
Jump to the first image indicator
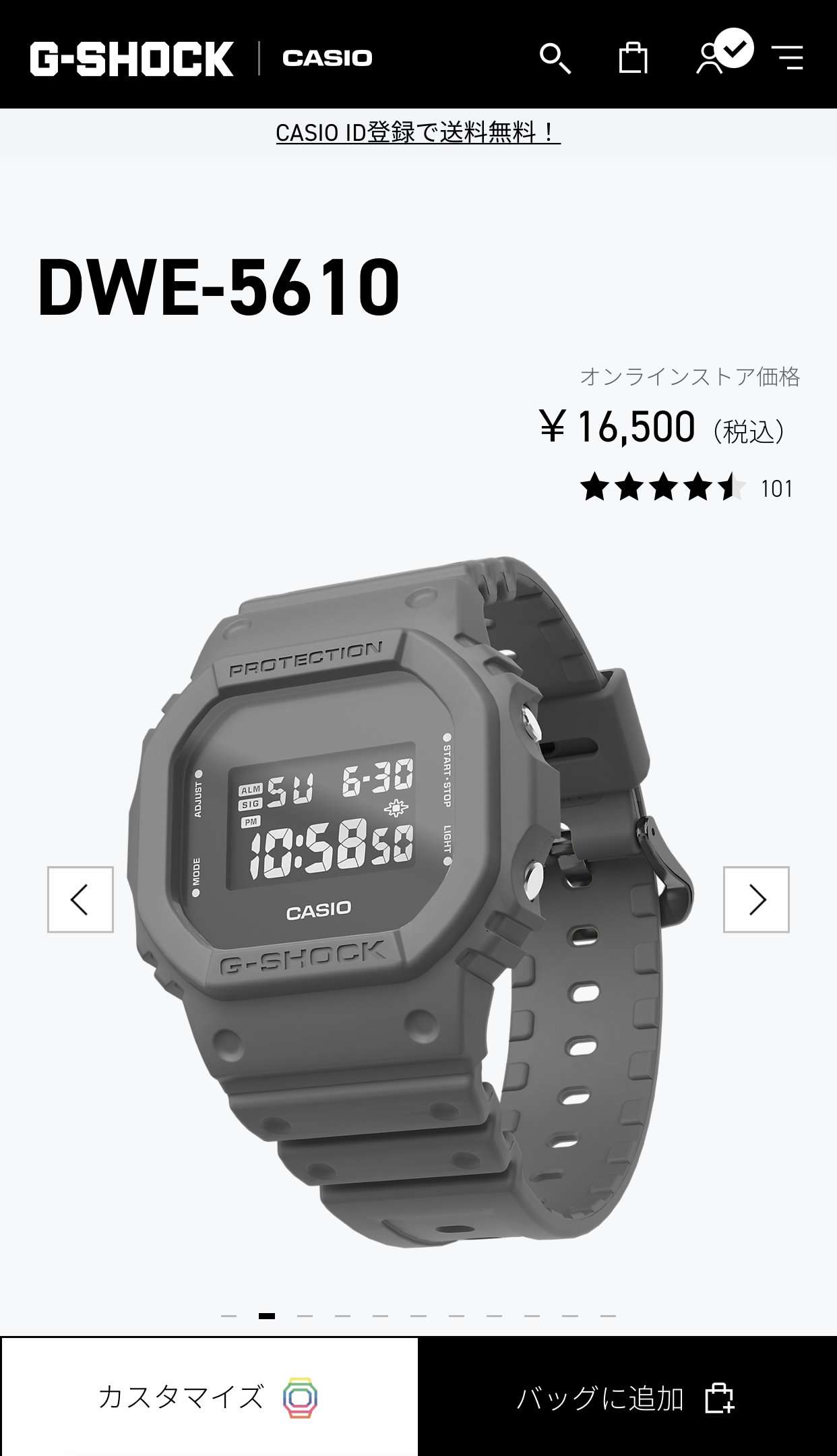point(229,1316)
